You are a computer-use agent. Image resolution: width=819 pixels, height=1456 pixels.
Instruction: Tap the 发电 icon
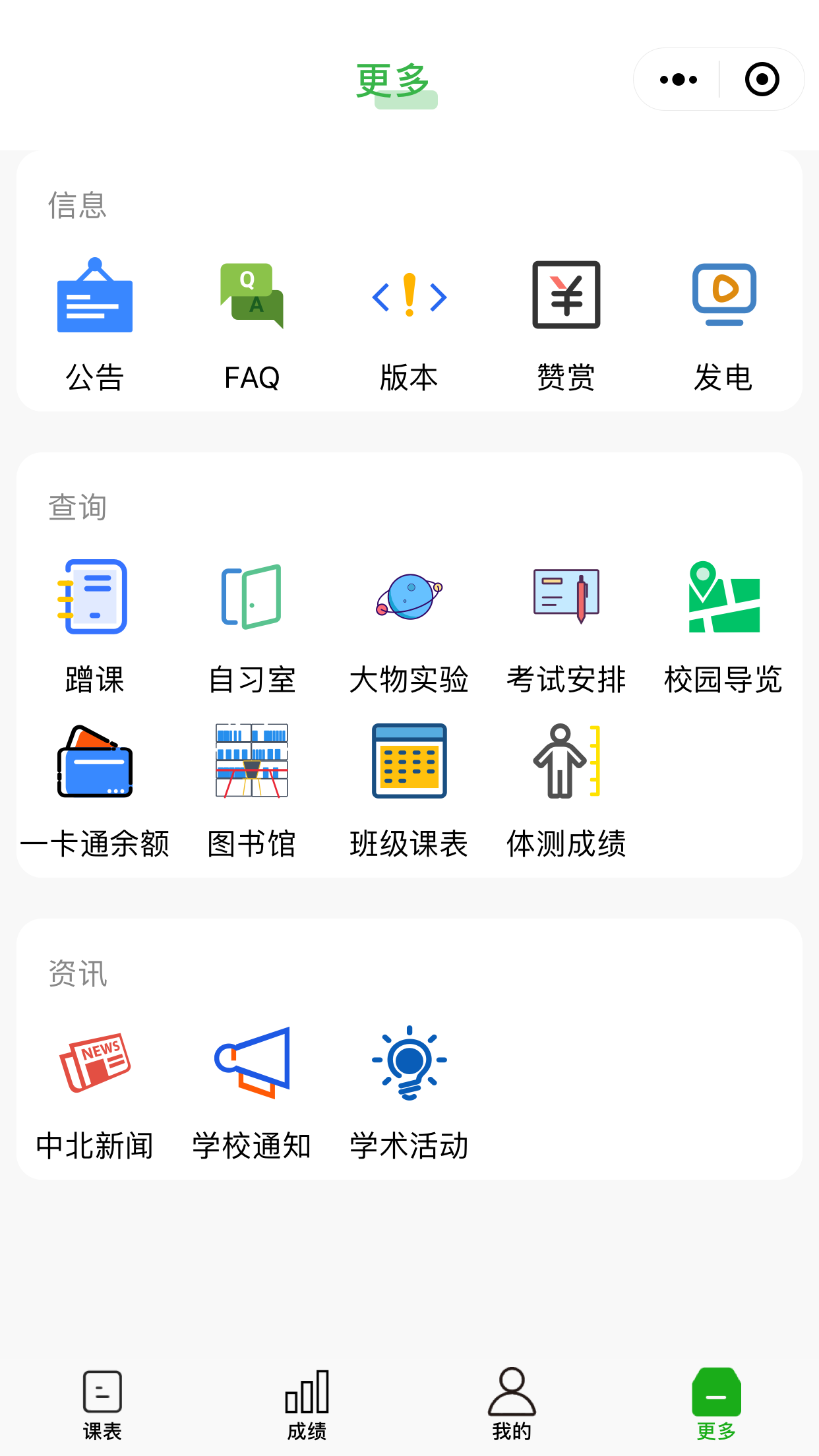coord(723,297)
